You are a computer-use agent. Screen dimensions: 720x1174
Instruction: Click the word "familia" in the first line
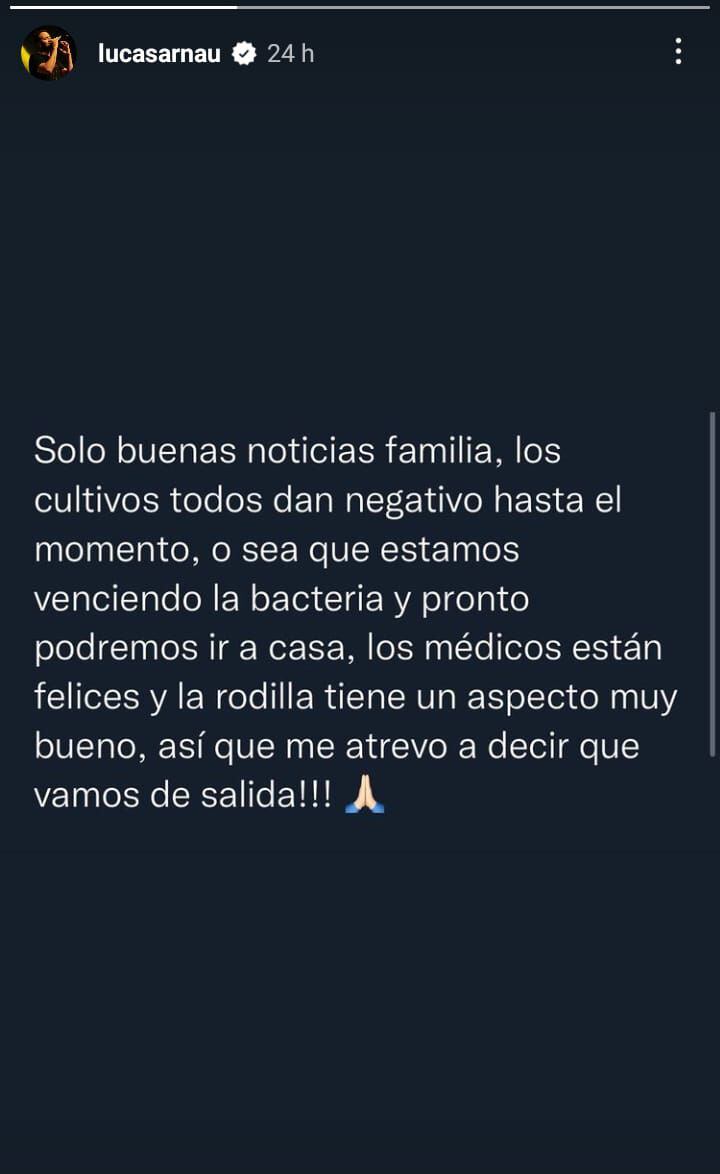coord(435,451)
